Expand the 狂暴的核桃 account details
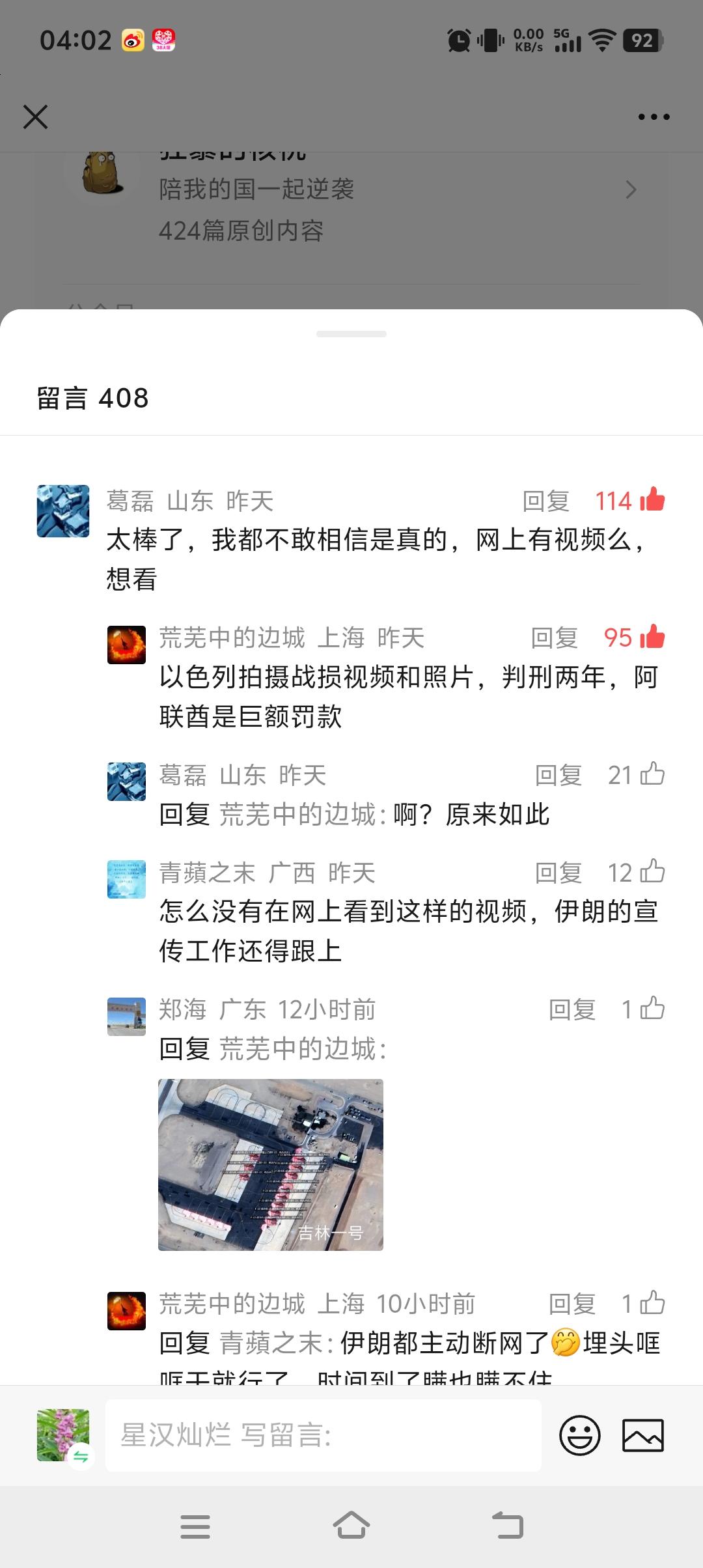Viewport: 703px width, 1568px height. coord(631,190)
